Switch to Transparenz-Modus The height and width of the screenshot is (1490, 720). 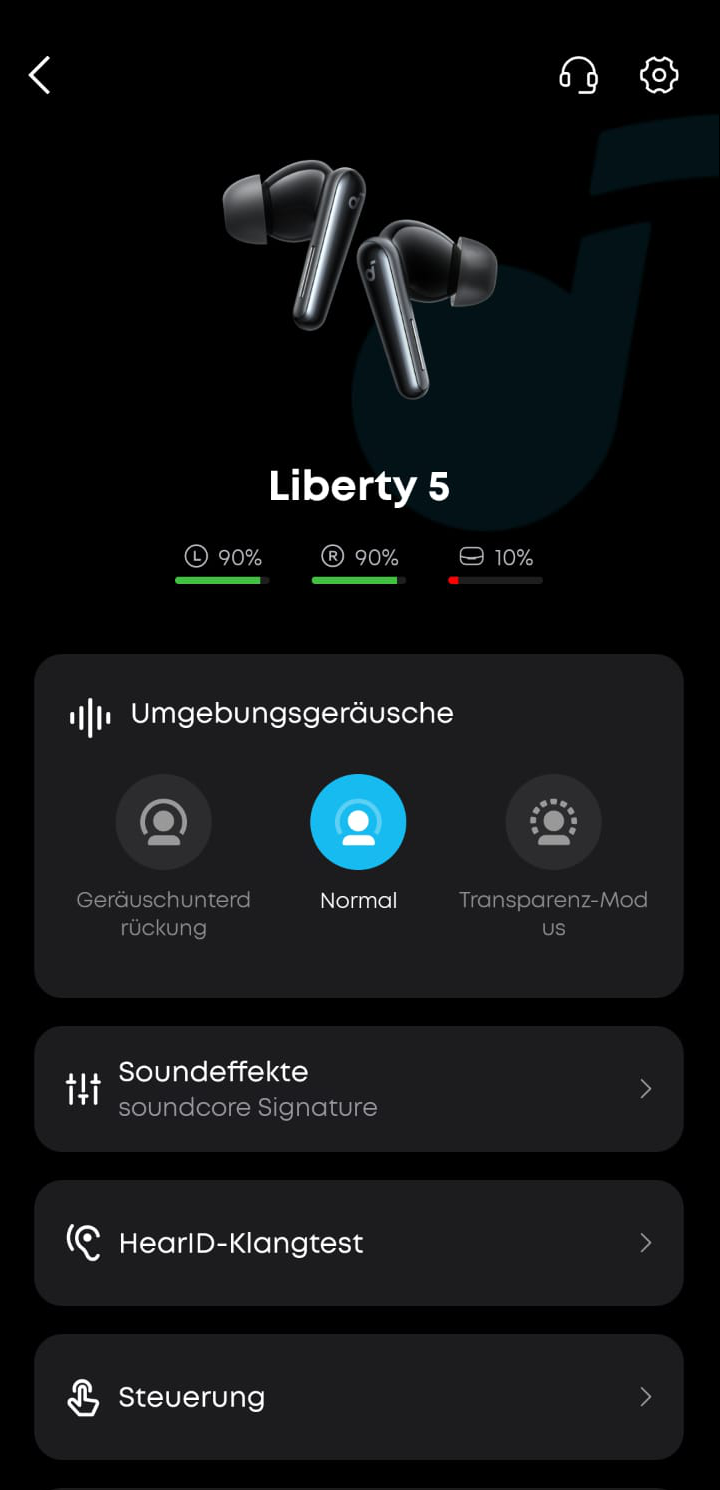[553, 822]
